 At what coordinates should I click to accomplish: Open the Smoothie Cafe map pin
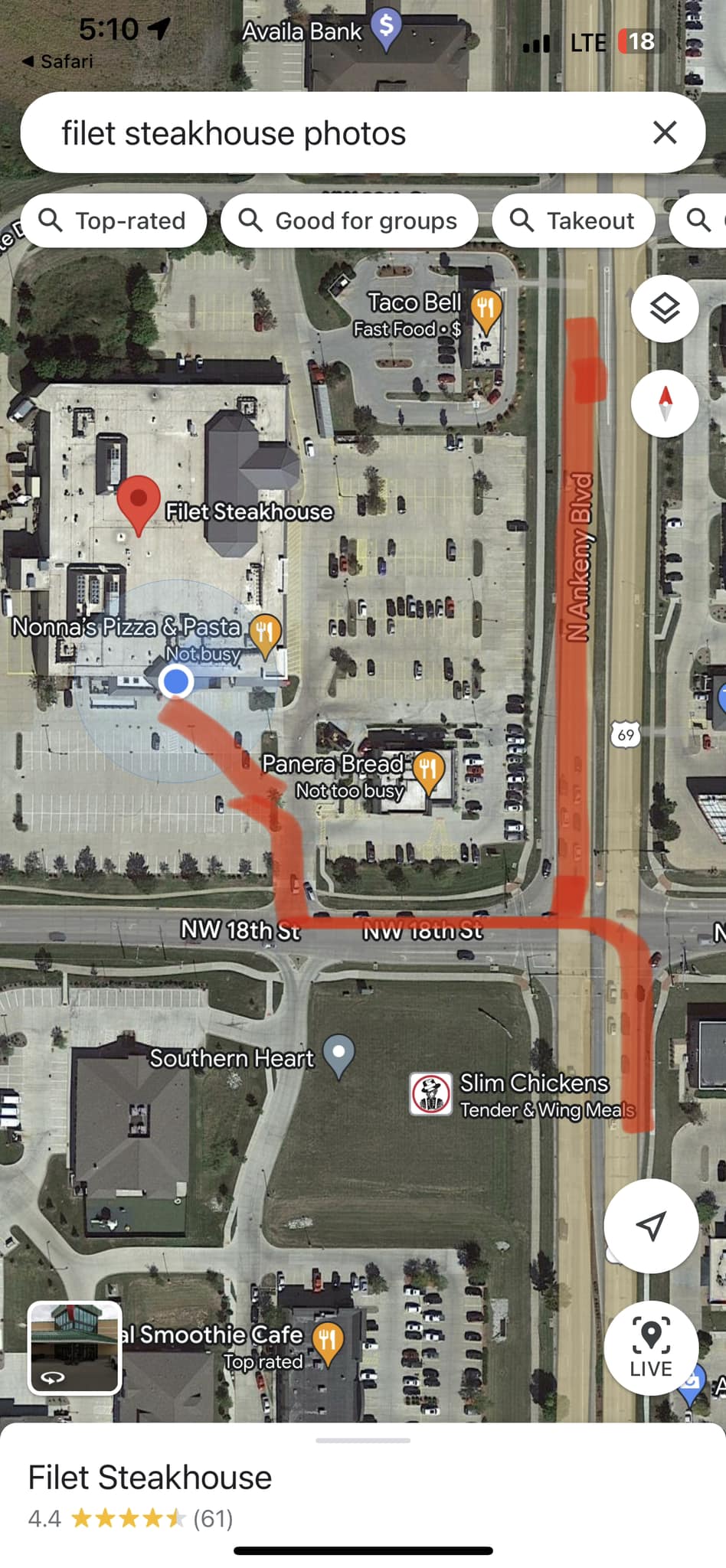pos(327,1342)
